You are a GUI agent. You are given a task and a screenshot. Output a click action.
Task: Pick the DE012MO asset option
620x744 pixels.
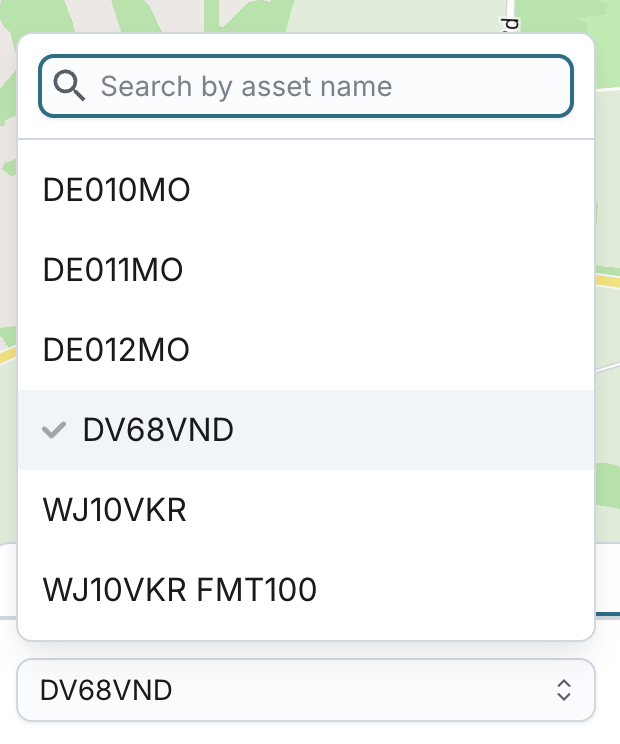point(116,350)
